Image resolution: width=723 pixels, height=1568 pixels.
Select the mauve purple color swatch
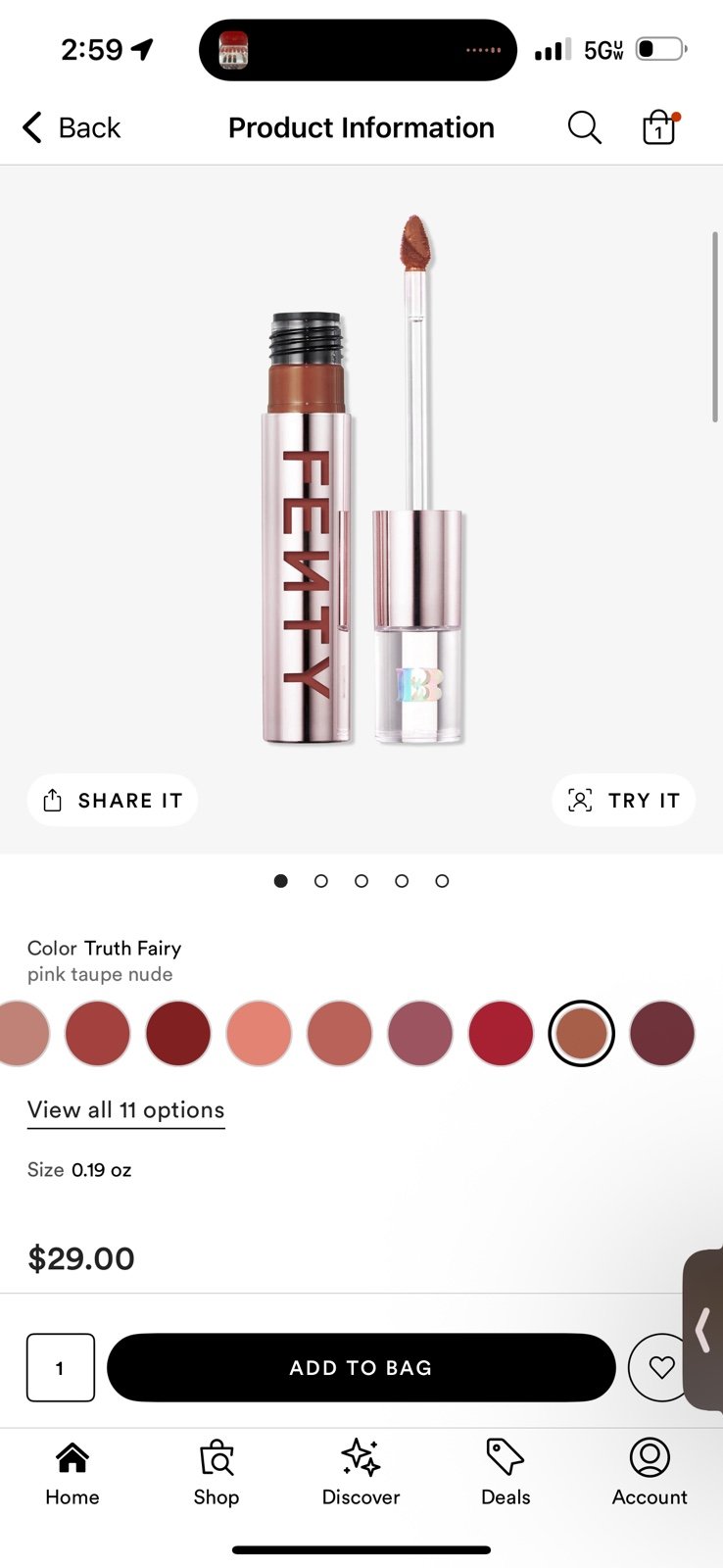[x=420, y=1033]
